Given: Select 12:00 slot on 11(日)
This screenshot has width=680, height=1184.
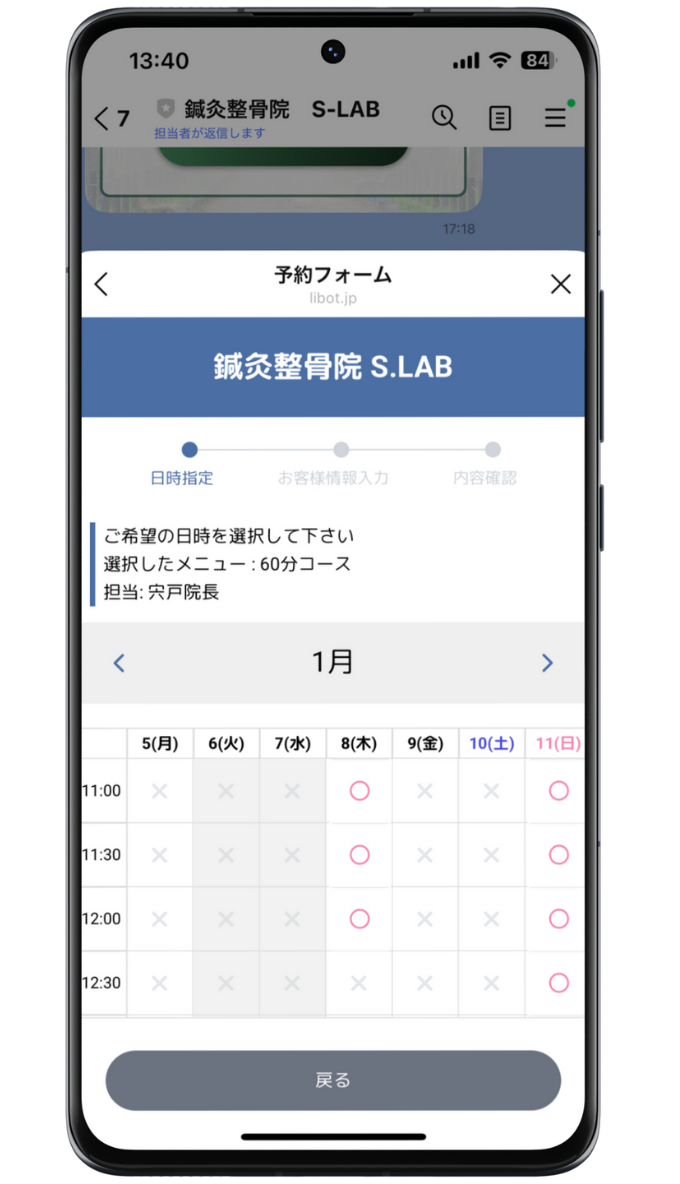Looking at the screenshot, I should (558, 919).
